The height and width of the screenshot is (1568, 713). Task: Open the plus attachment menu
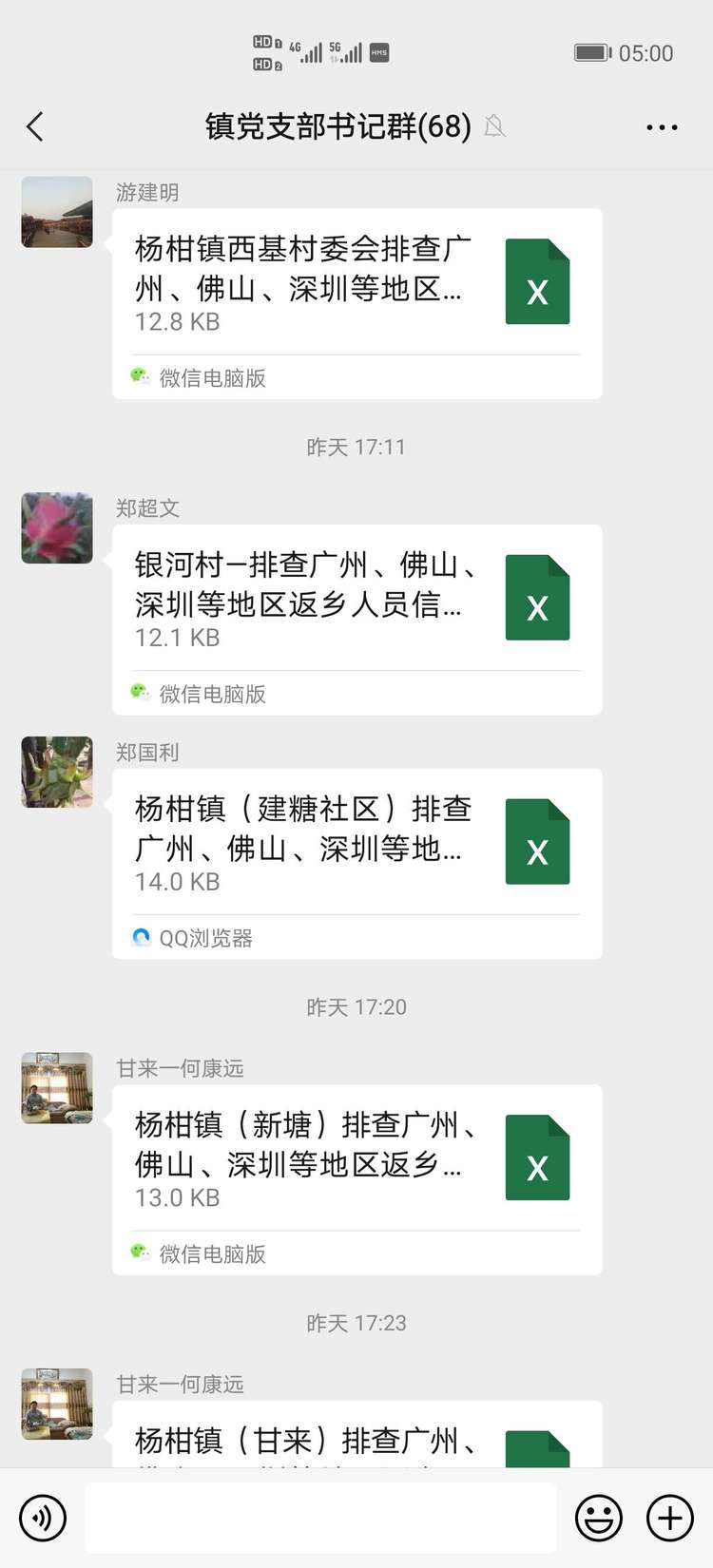coord(670,1518)
